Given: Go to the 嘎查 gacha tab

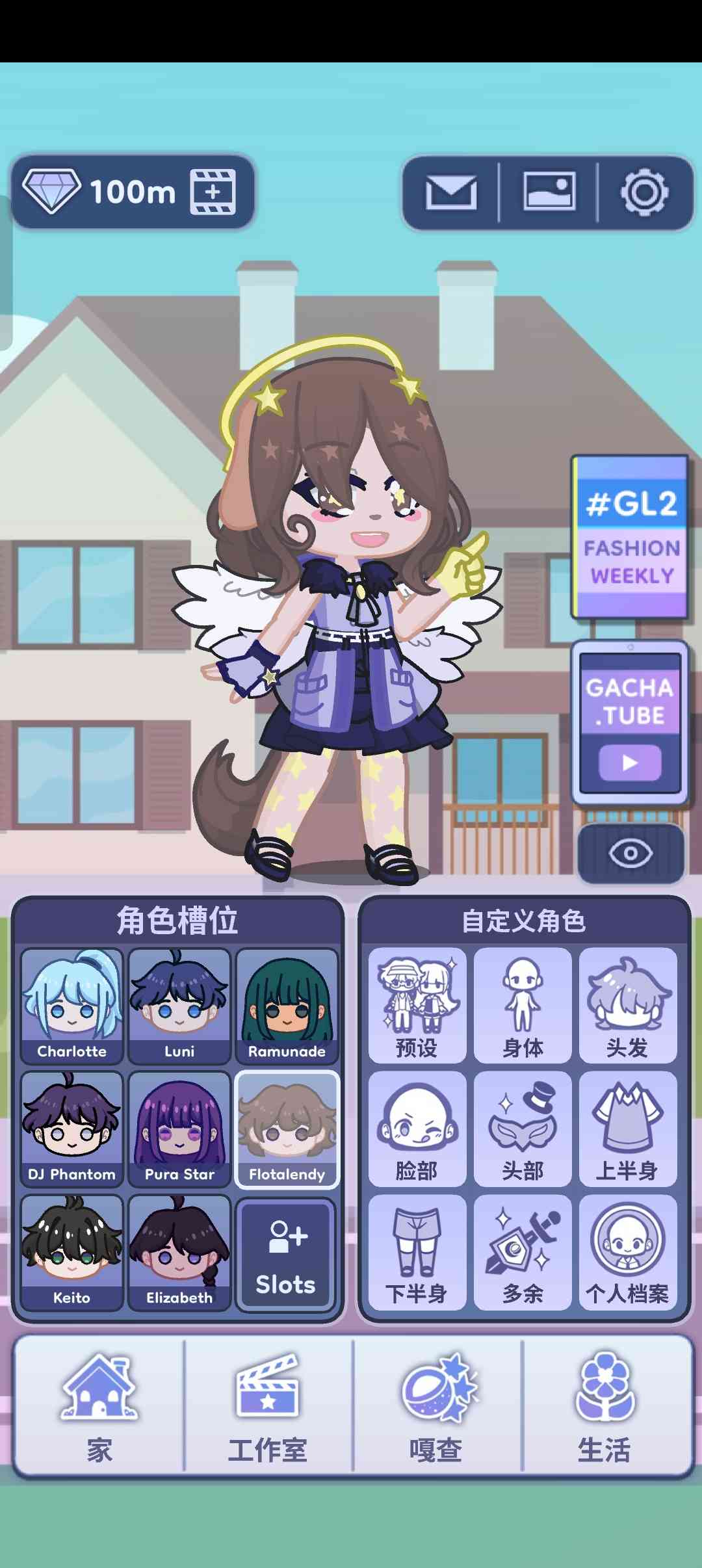Looking at the screenshot, I should (x=437, y=1404).
